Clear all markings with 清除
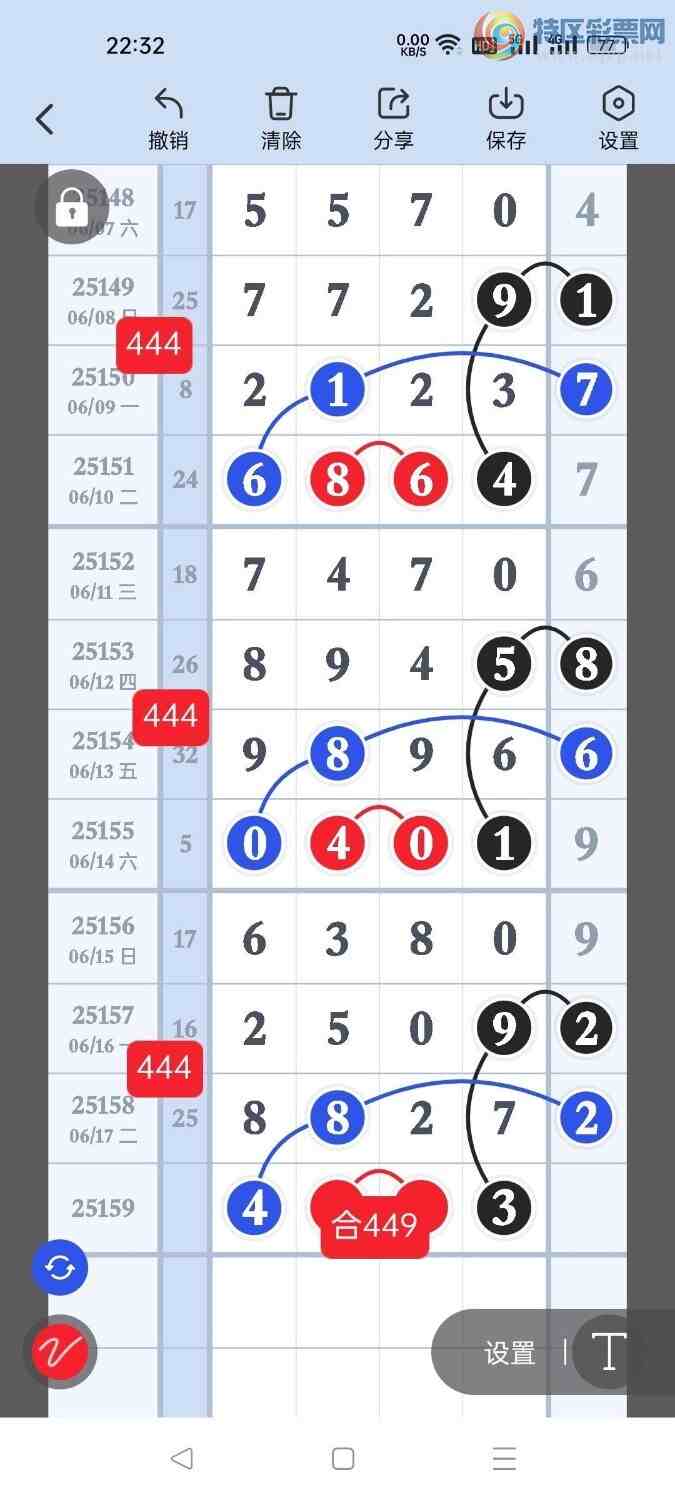675x1500 pixels. pyautogui.click(x=281, y=120)
